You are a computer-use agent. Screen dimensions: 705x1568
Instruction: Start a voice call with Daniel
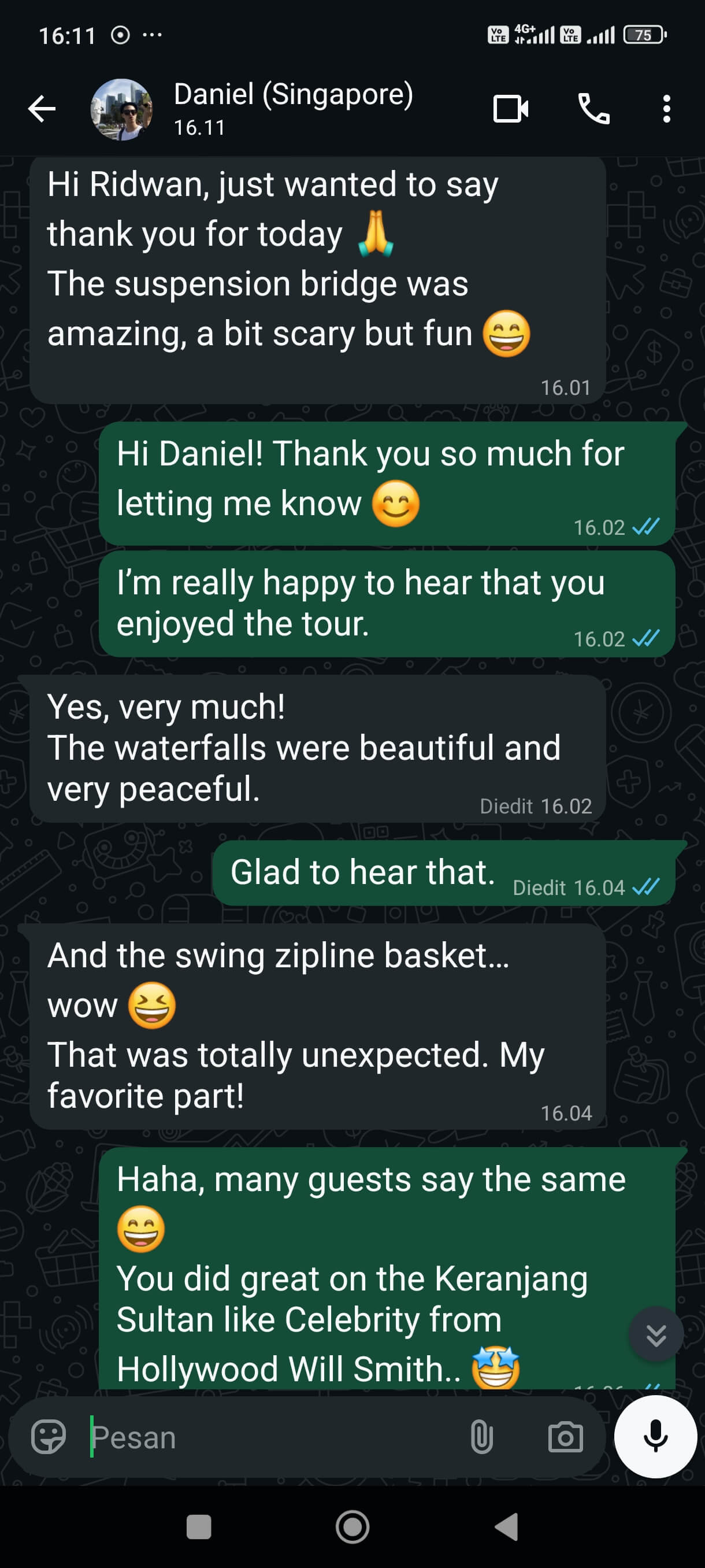[x=593, y=110]
